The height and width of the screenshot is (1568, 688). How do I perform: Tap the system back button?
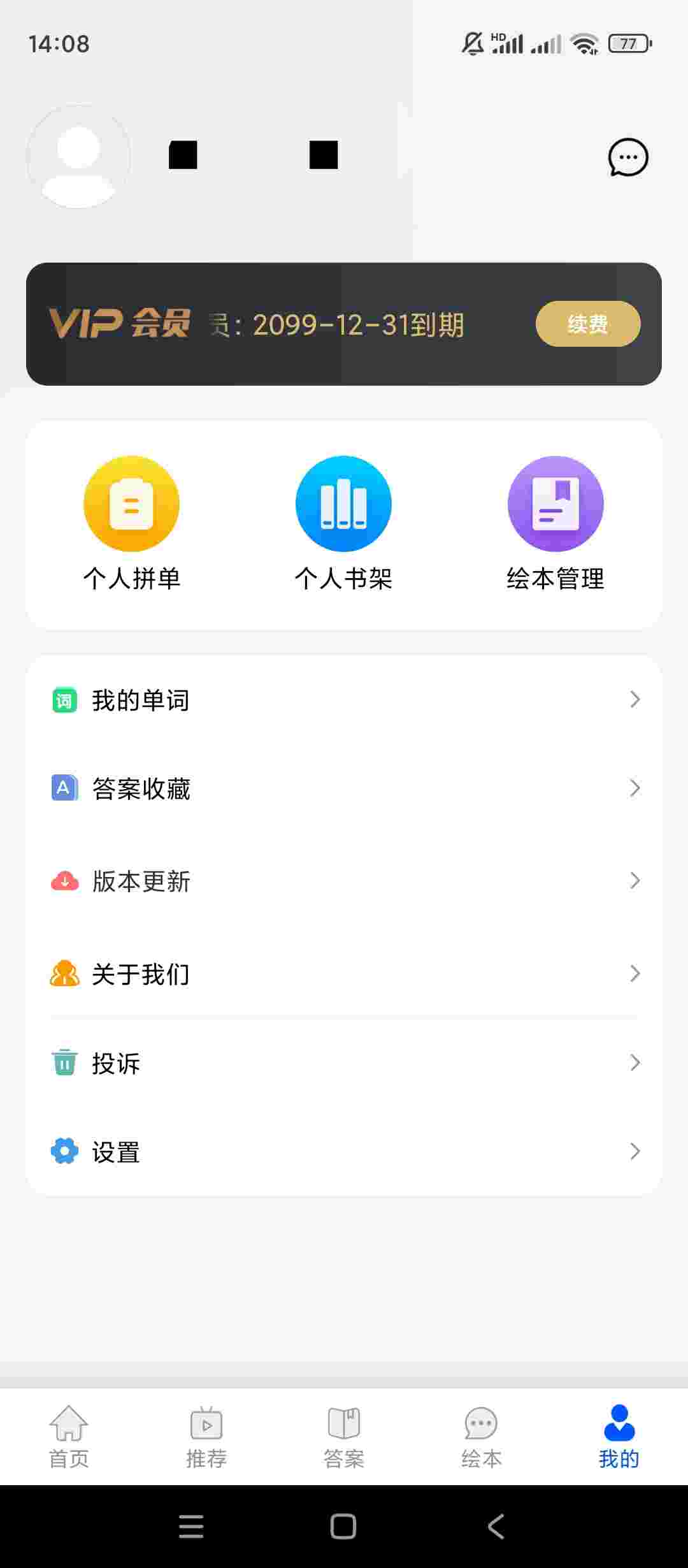coord(496,1526)
